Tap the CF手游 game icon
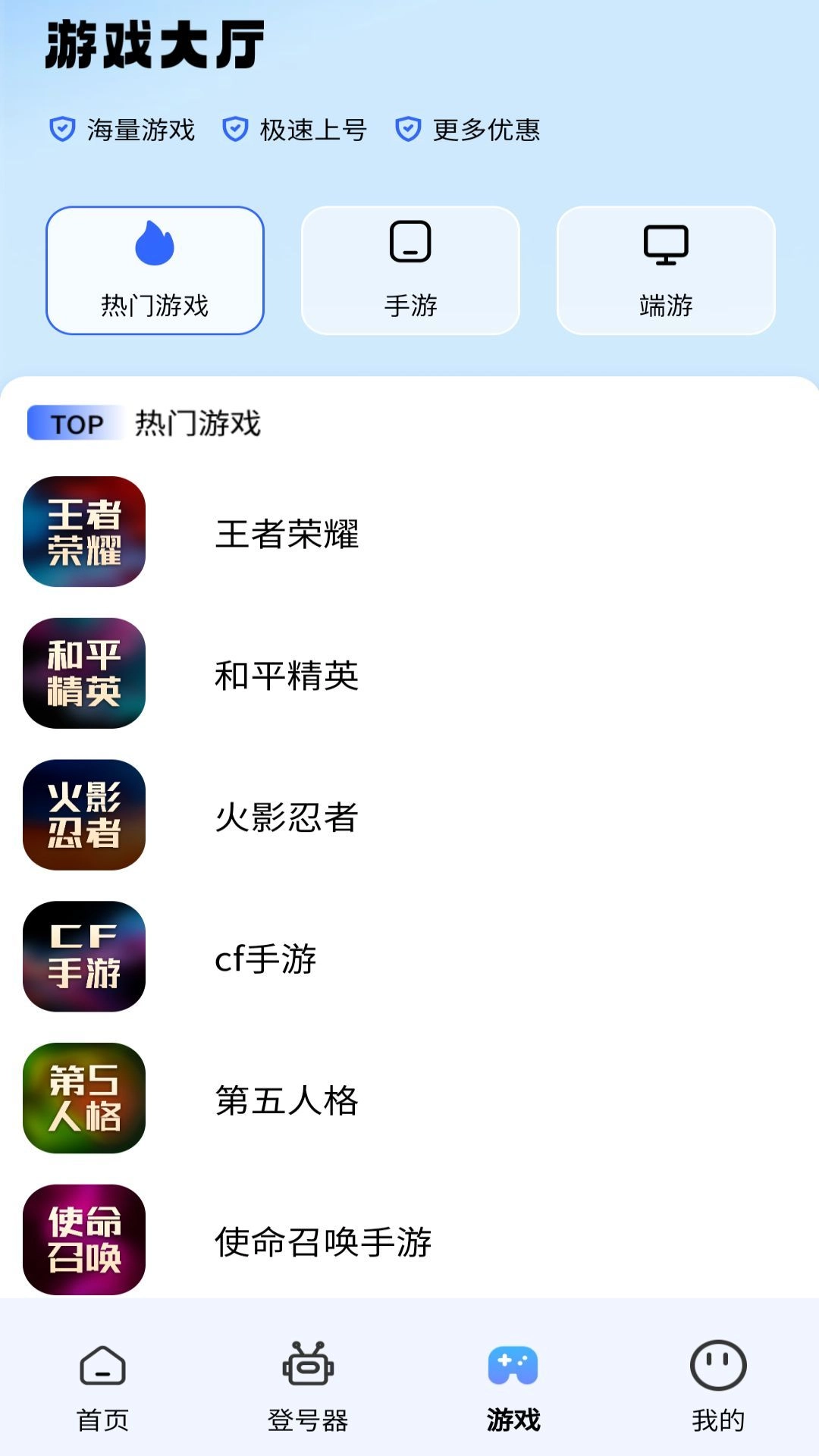Screen dimensions: 819x1456 pyautogui.click(x=85, y=957)
